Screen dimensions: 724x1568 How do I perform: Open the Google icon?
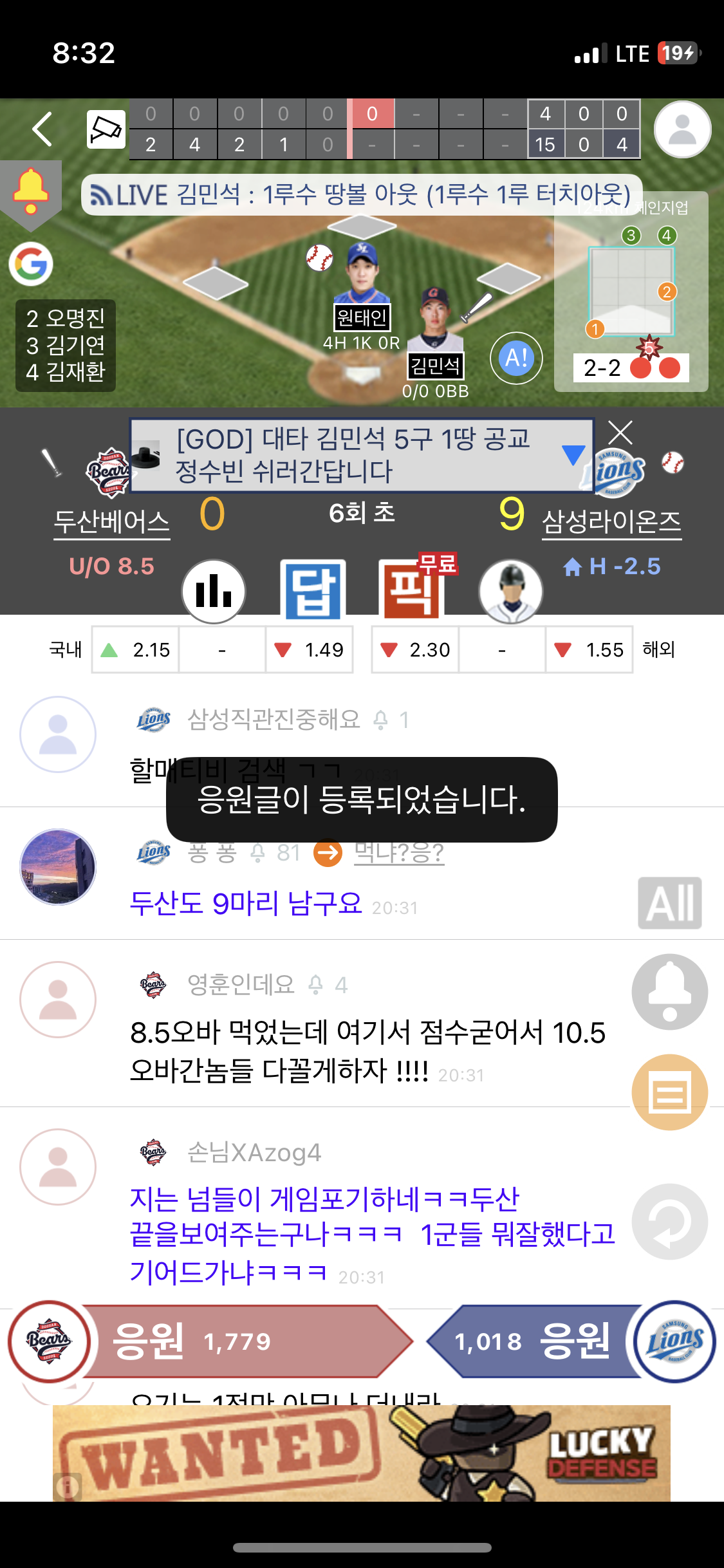pos(31,264)
